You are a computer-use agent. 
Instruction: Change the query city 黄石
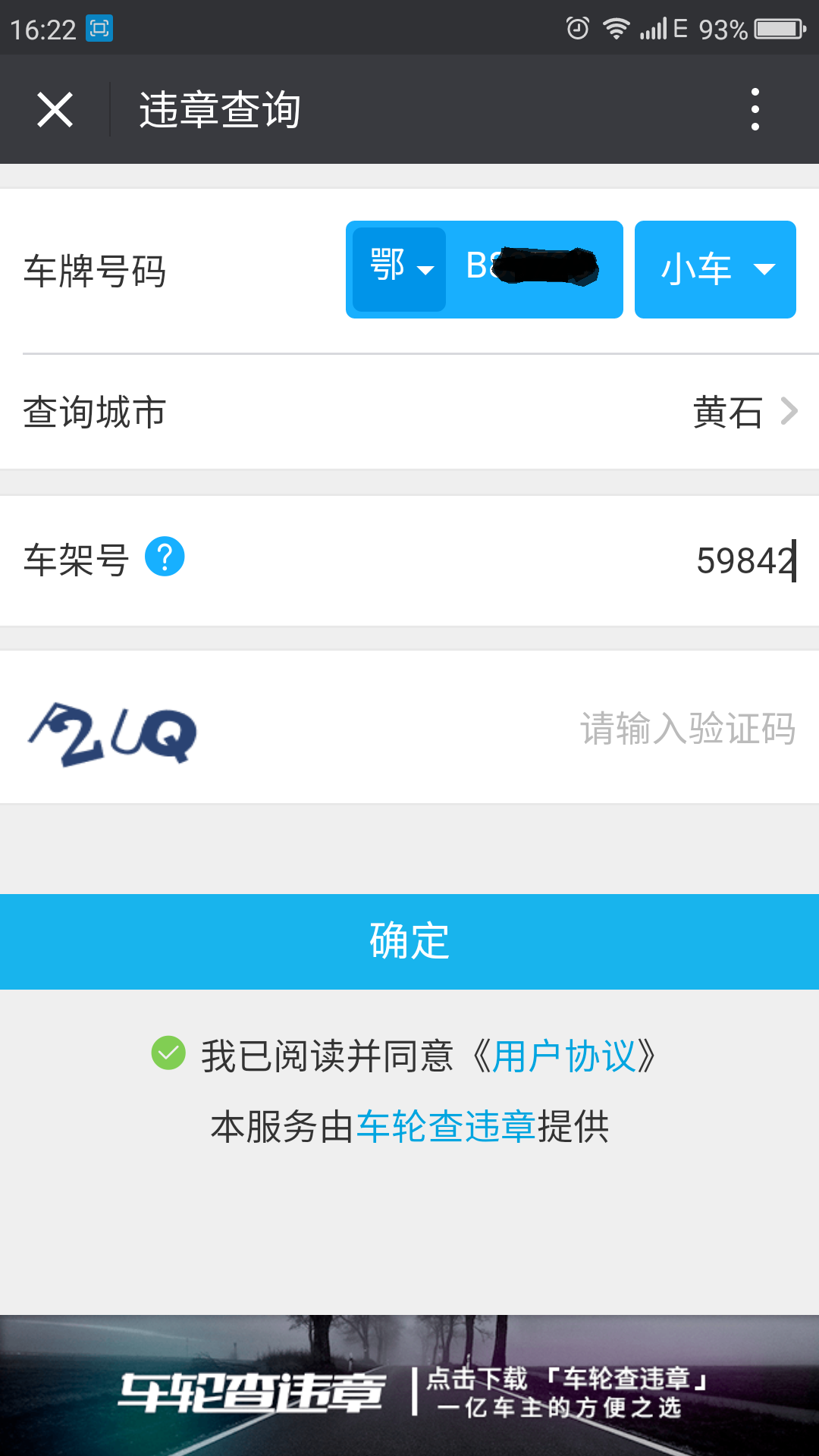(409, 412)
